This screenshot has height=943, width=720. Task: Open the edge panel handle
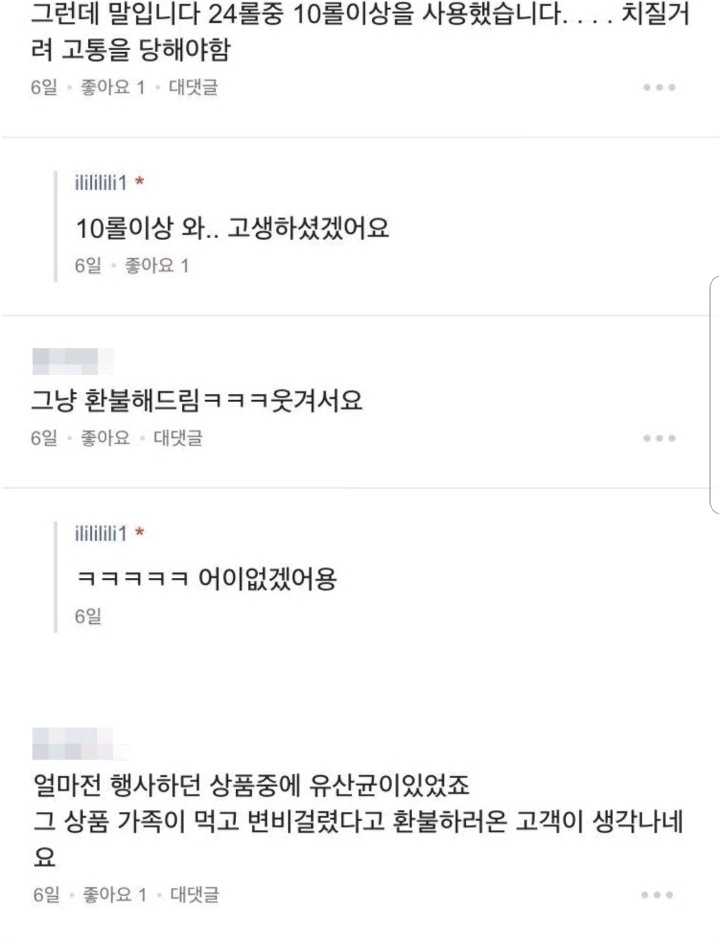[713, 394]
